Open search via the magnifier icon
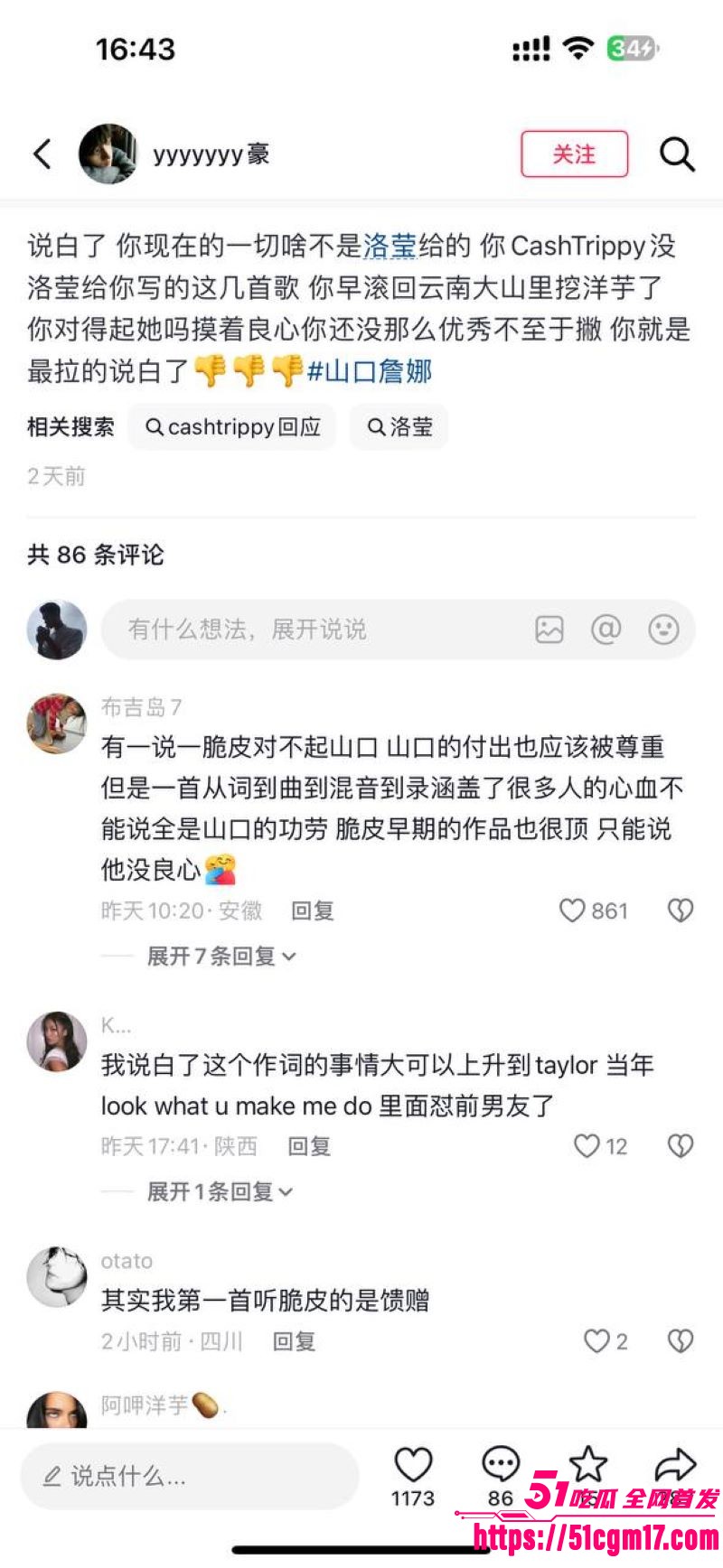This screenshot has width=723, height=1568. 676,154
